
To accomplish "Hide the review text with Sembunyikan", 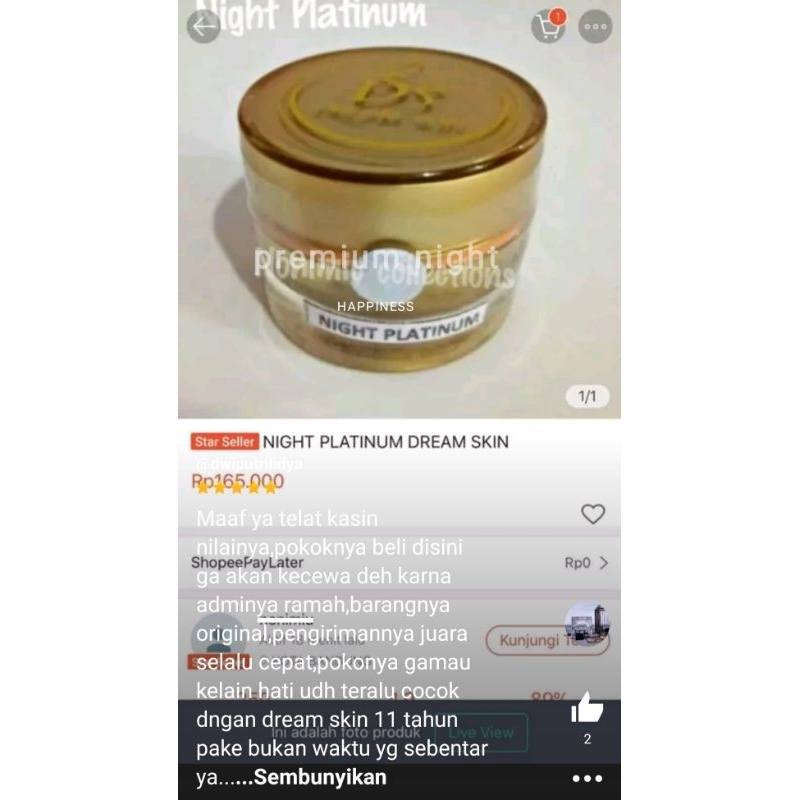I will (320, 778).
